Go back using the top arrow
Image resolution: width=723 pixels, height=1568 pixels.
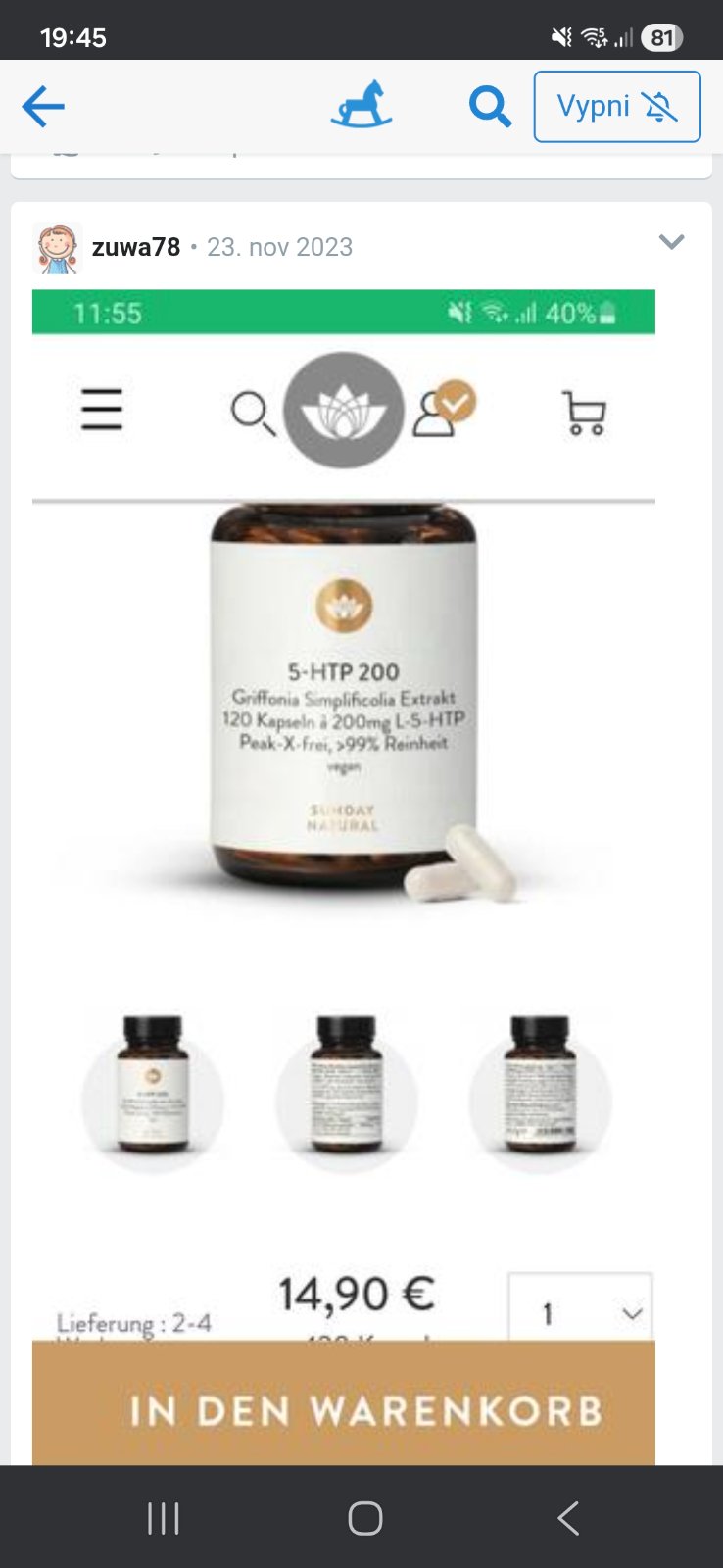(43, 106)
